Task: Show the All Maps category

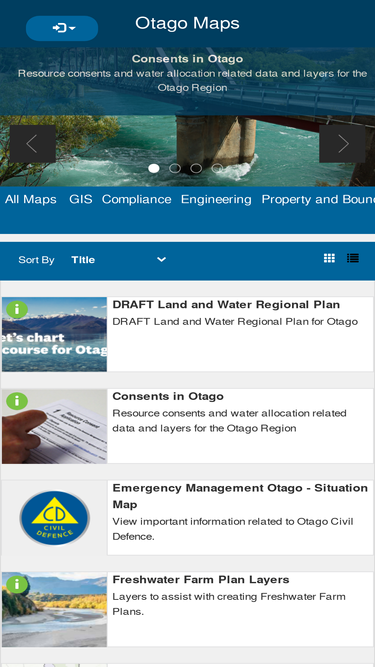Action: (x=31, y=200)
